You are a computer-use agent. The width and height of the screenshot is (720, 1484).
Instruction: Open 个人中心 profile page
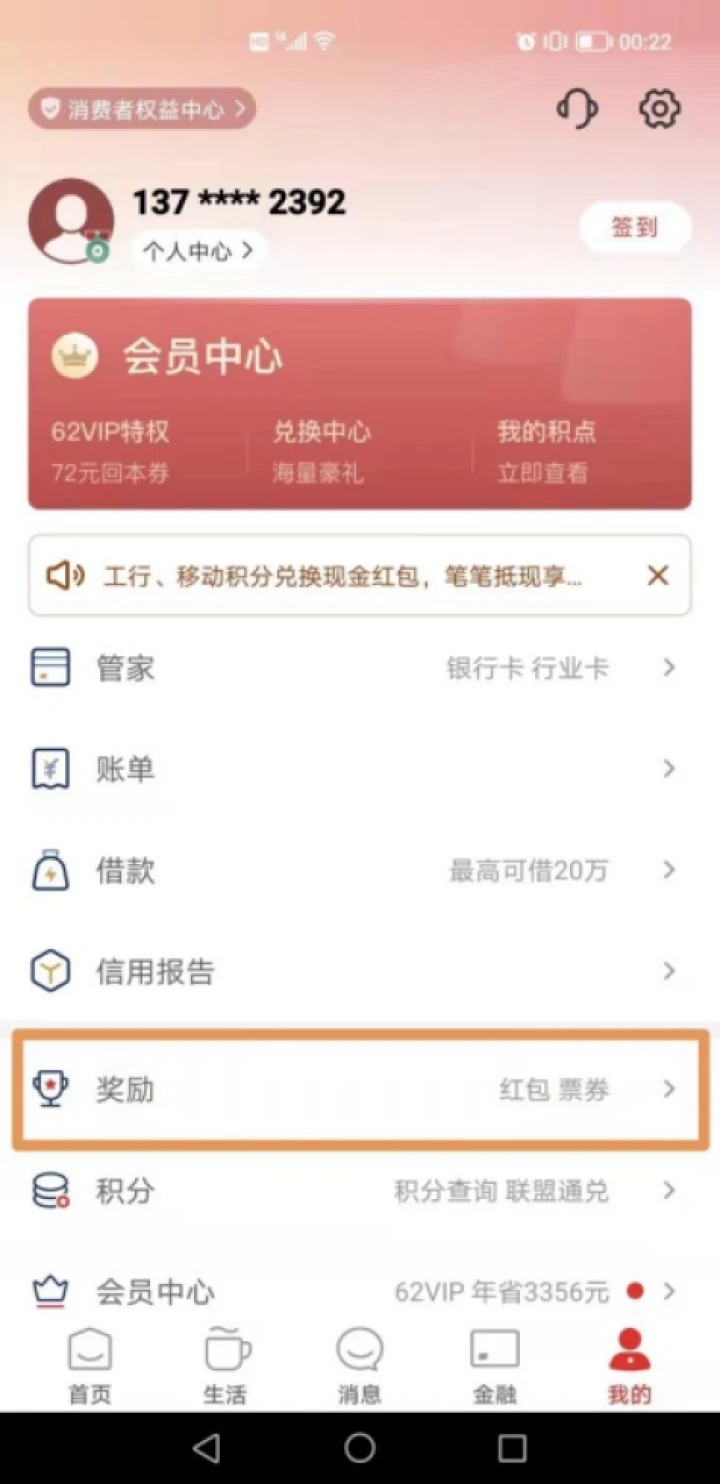[x=198, y=251]
